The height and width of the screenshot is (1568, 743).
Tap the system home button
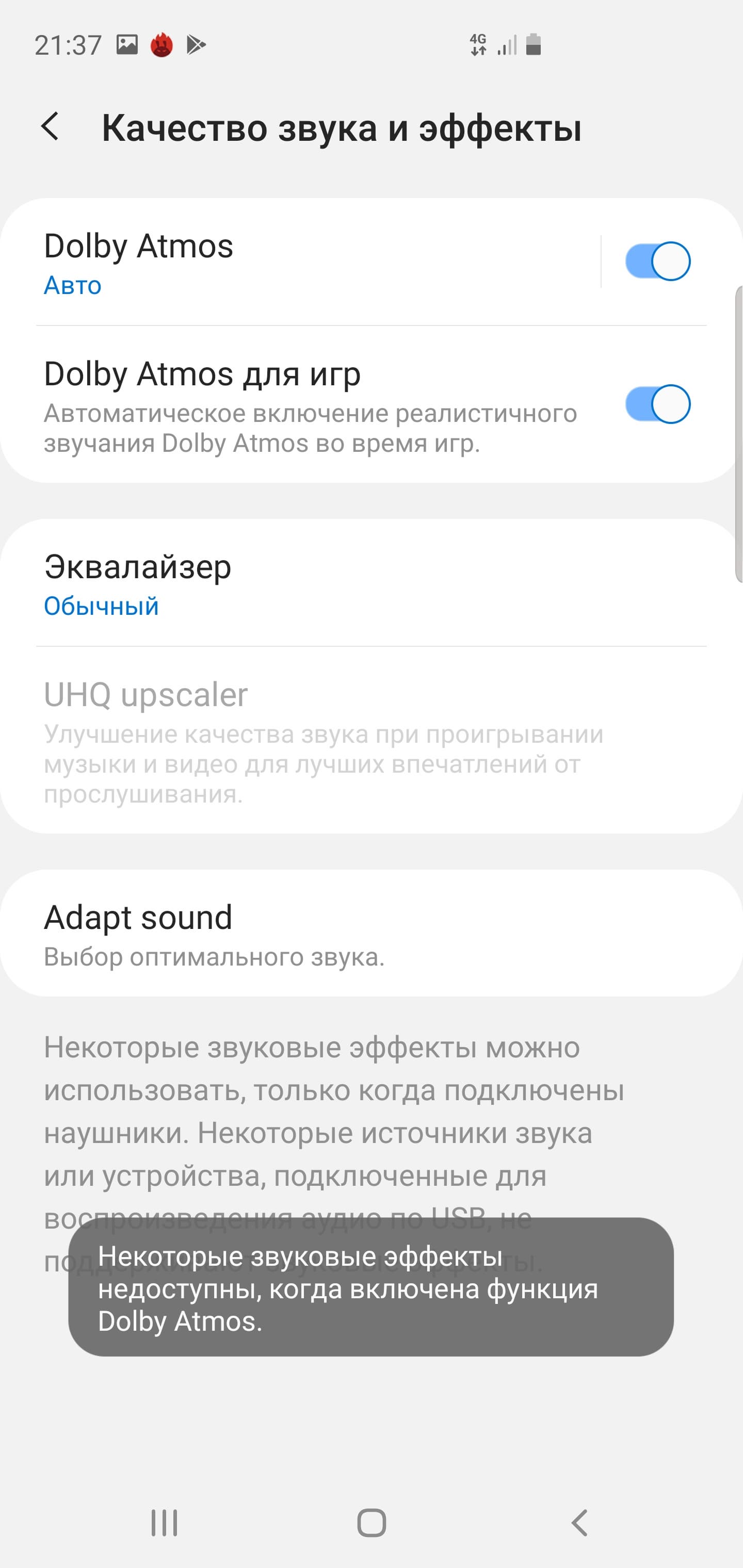[372, 1523]
